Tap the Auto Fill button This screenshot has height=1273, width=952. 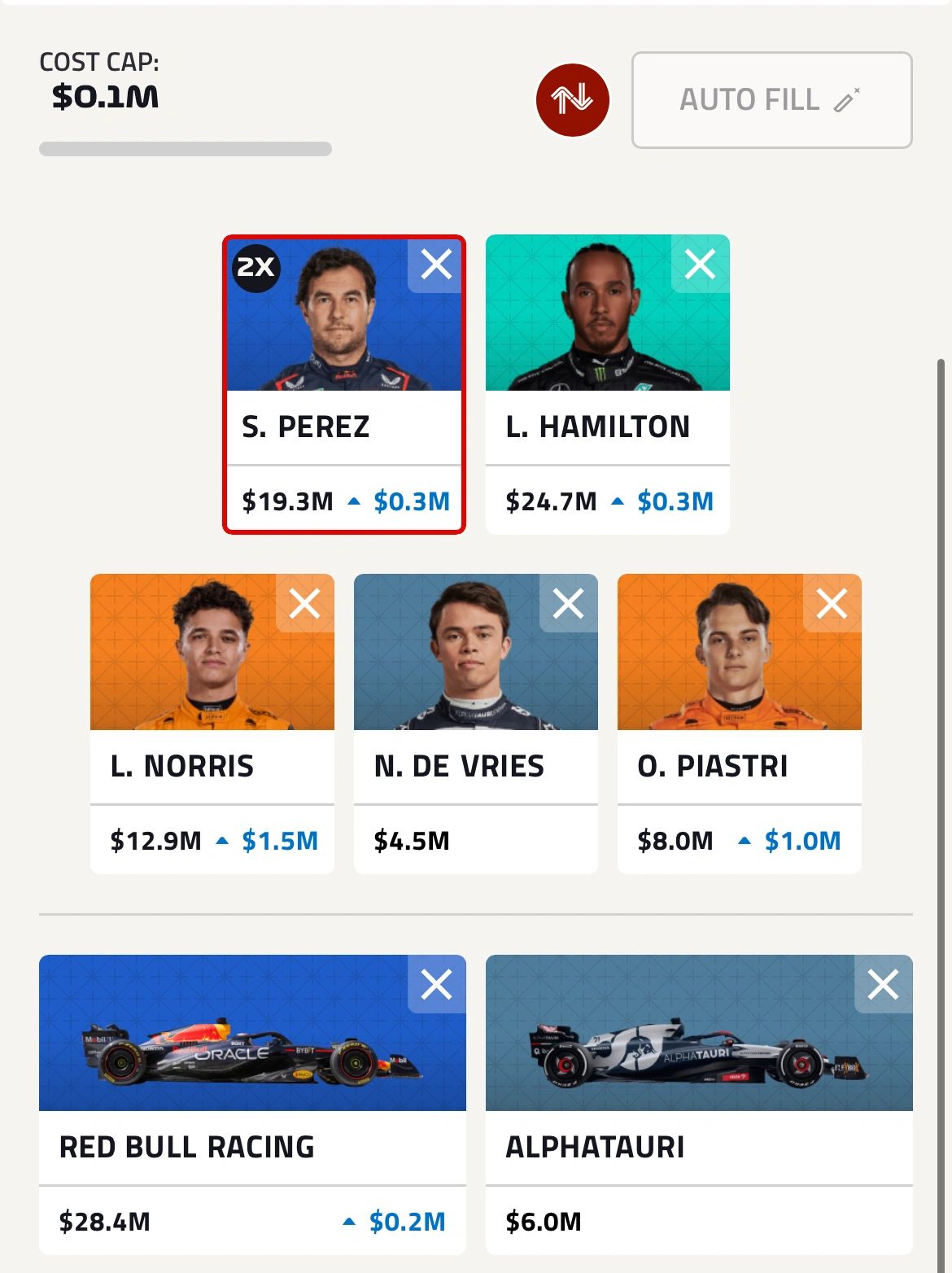click(771, 100)
